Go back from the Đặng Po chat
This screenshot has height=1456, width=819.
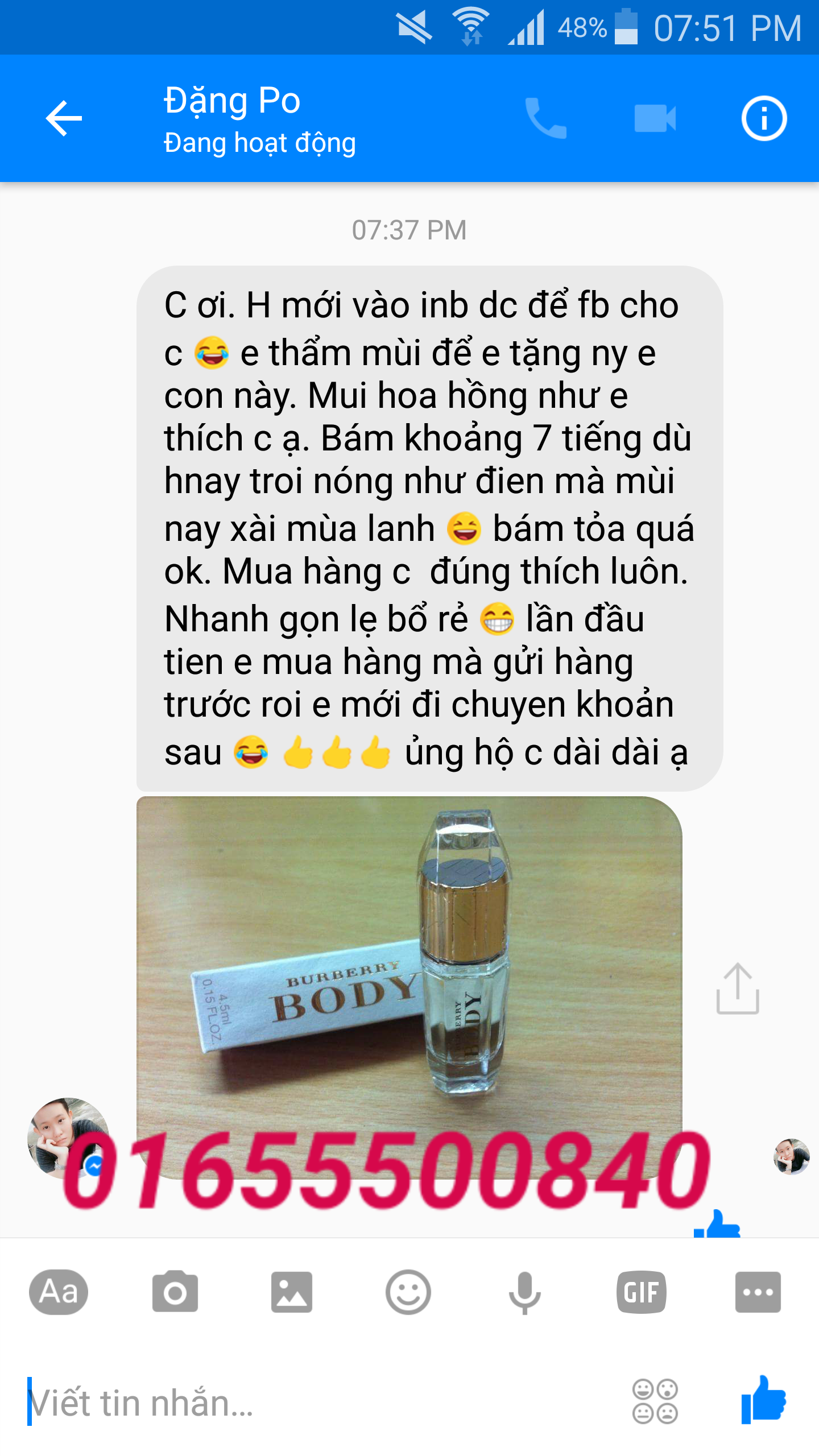[64, 118]
